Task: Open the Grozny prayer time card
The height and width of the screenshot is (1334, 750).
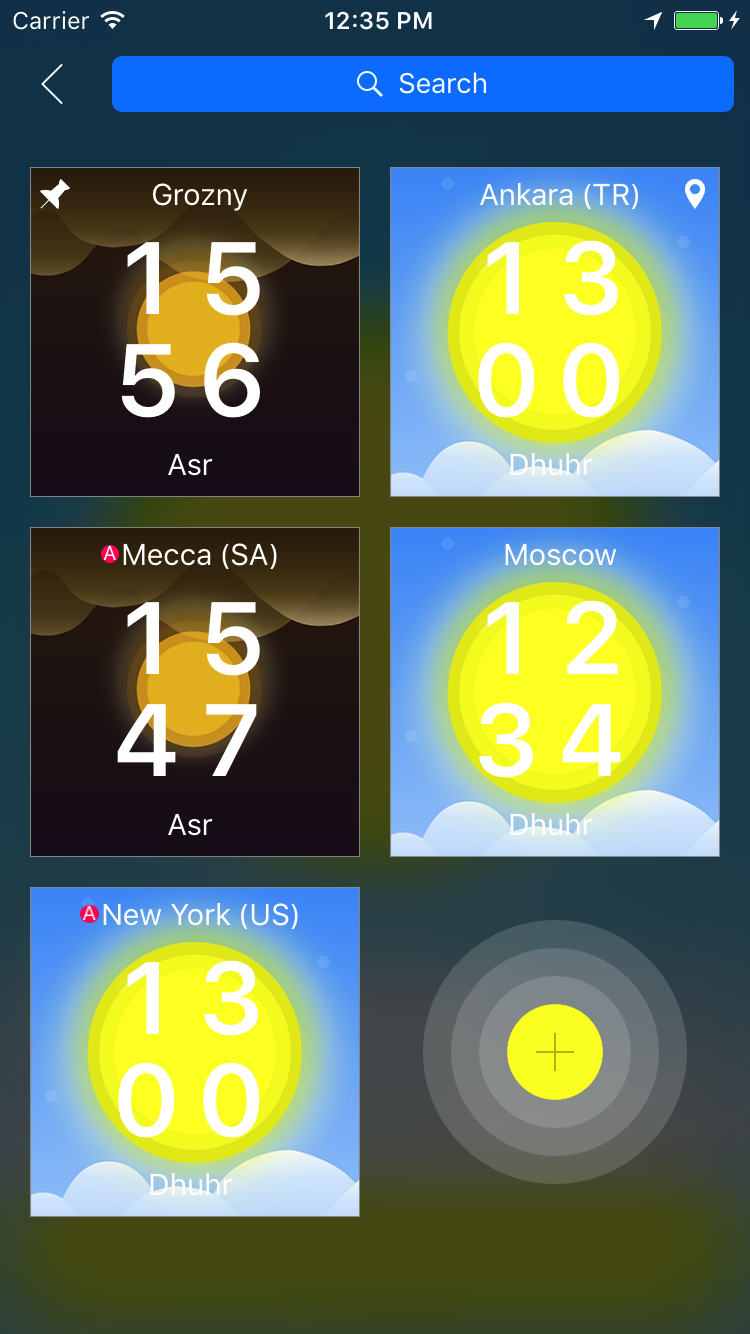Action: tap(195, 332)
